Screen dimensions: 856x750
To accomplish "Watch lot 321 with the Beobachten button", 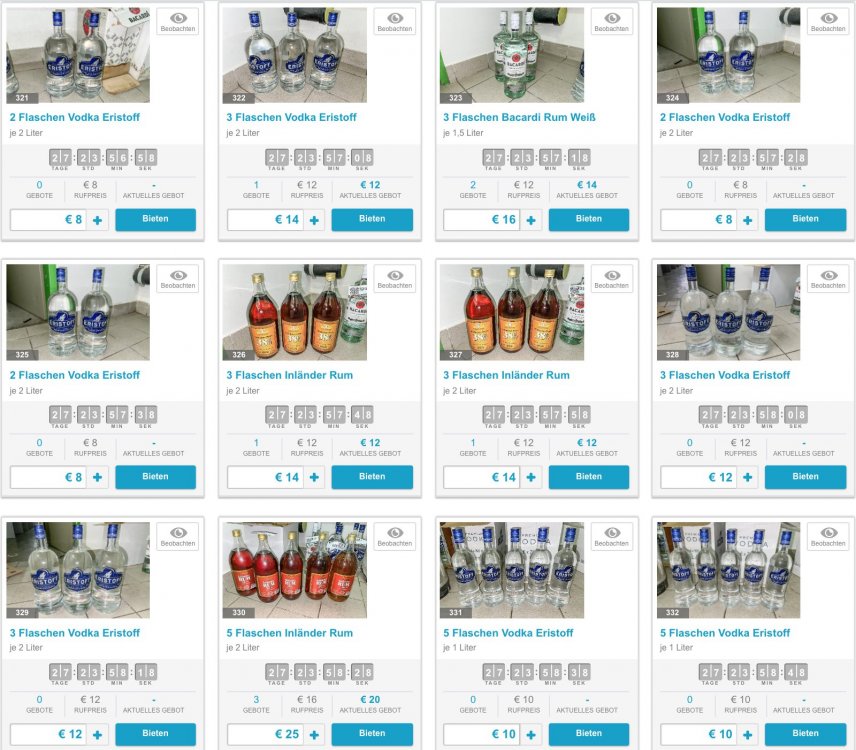I will (178, 22).
